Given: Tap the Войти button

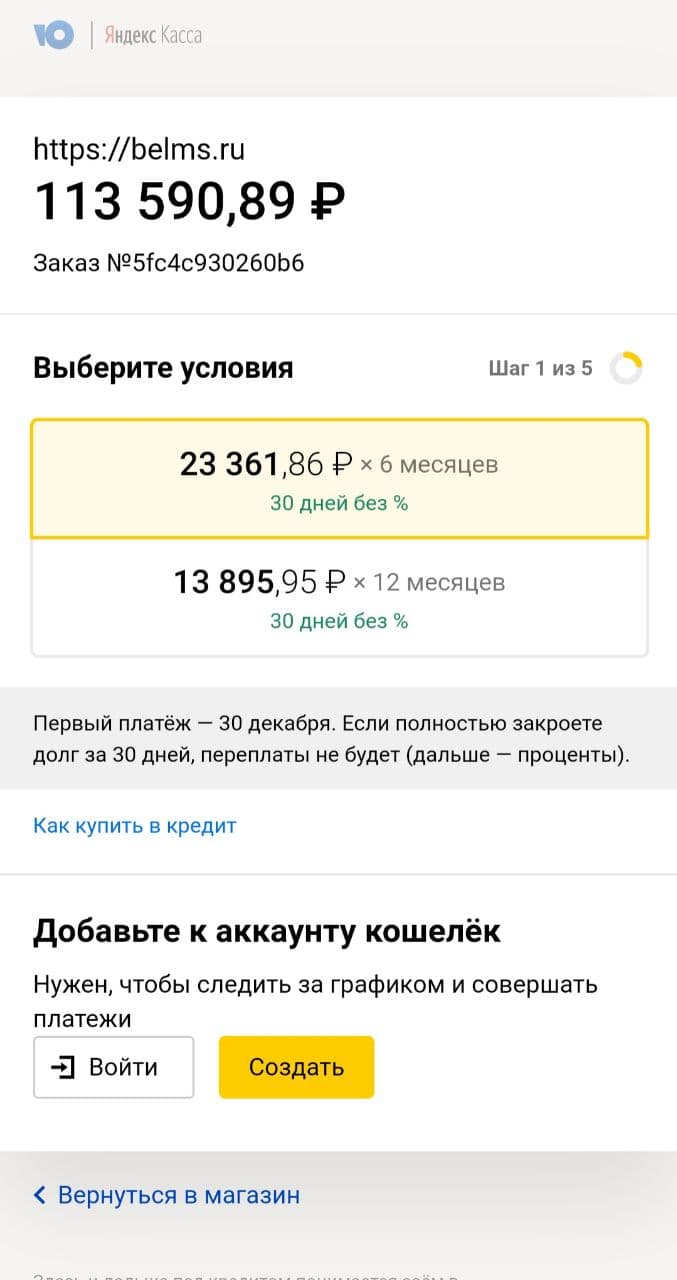Looking at the screenshot, I should click(113, 1067).
